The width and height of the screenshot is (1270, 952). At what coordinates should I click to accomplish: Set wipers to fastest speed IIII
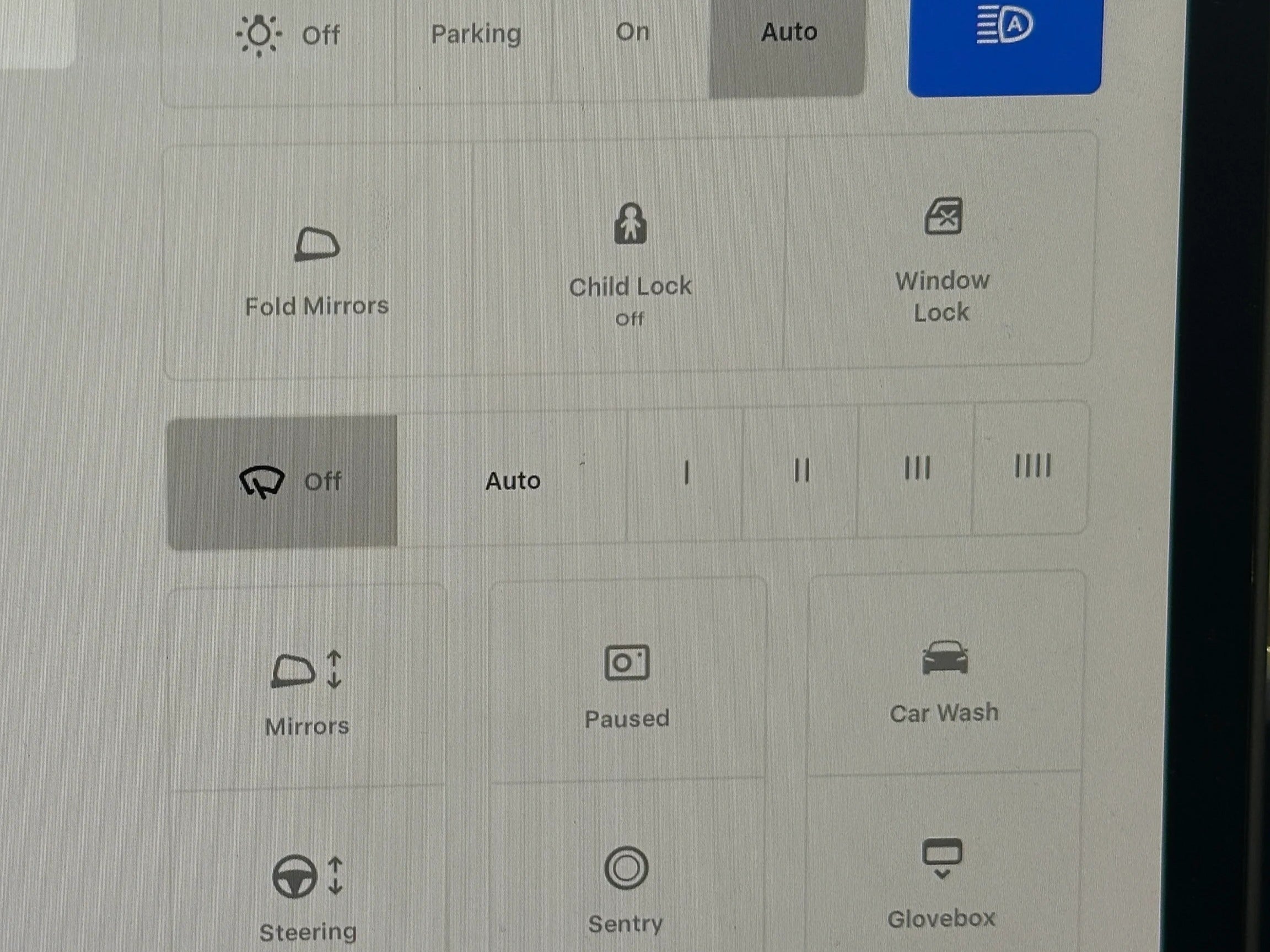tap(1032, 467)
